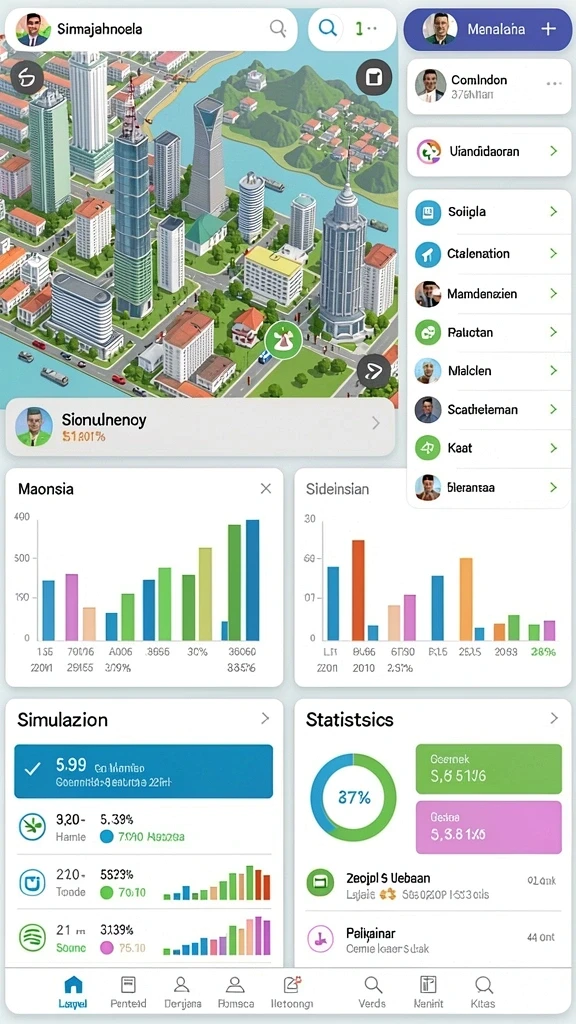
Task: Tap the Menalaha plus button
Action: coord(548,29)
